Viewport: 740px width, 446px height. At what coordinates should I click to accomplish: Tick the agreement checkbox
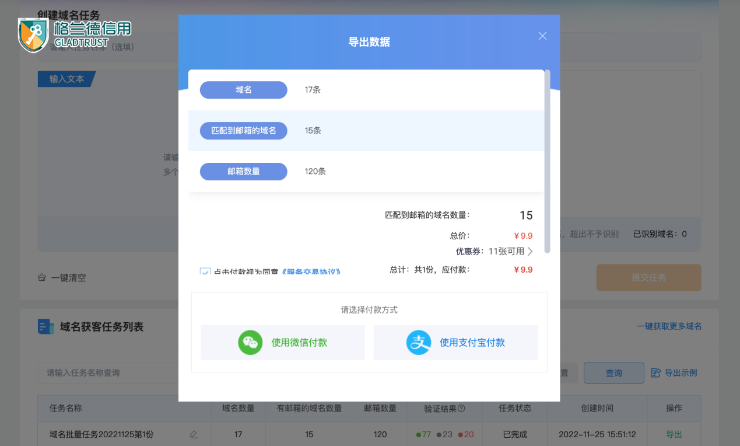205,271
